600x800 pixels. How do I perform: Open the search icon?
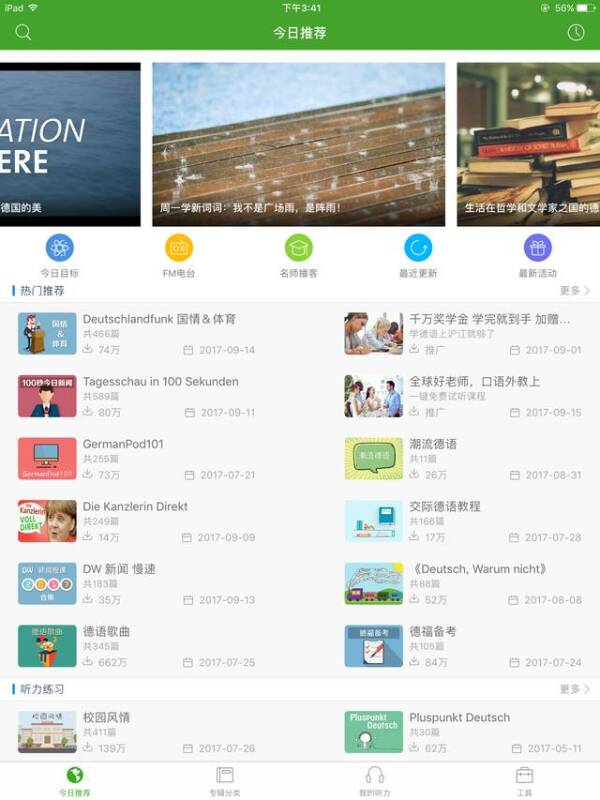coord(23,33)
